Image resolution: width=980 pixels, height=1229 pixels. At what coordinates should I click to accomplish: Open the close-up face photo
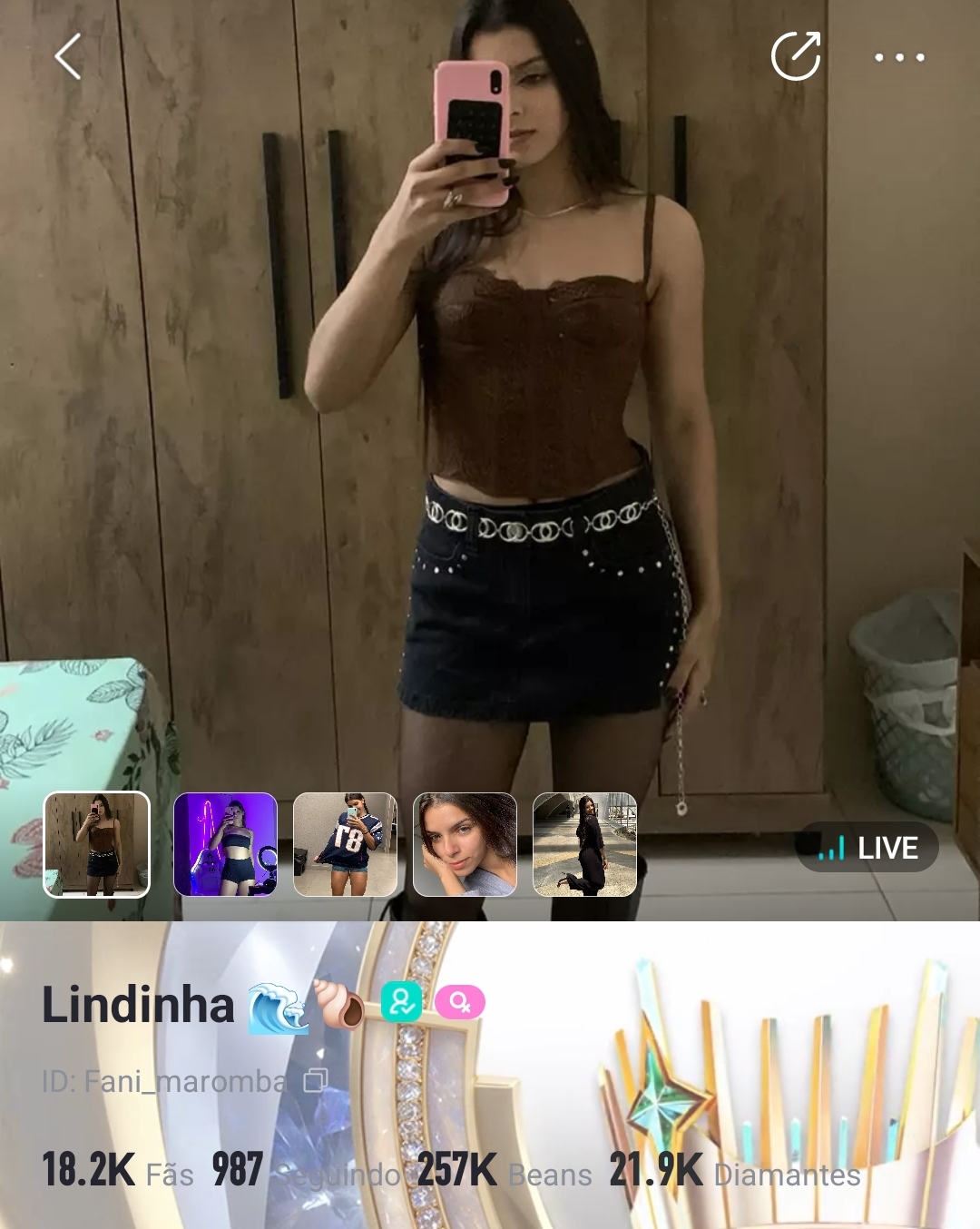click(x=465, y=844)
